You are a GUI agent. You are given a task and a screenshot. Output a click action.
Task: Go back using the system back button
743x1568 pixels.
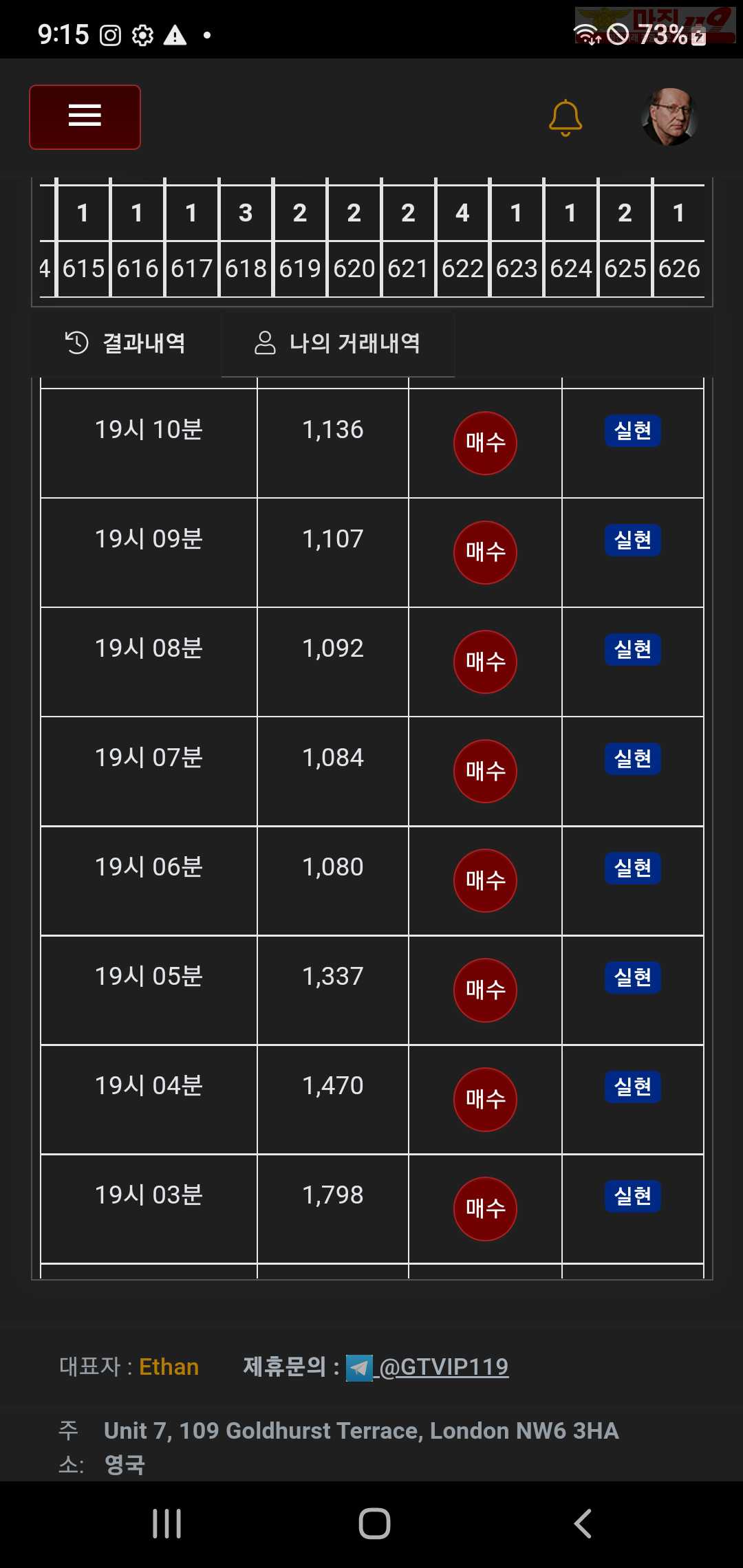[582, 1523]
